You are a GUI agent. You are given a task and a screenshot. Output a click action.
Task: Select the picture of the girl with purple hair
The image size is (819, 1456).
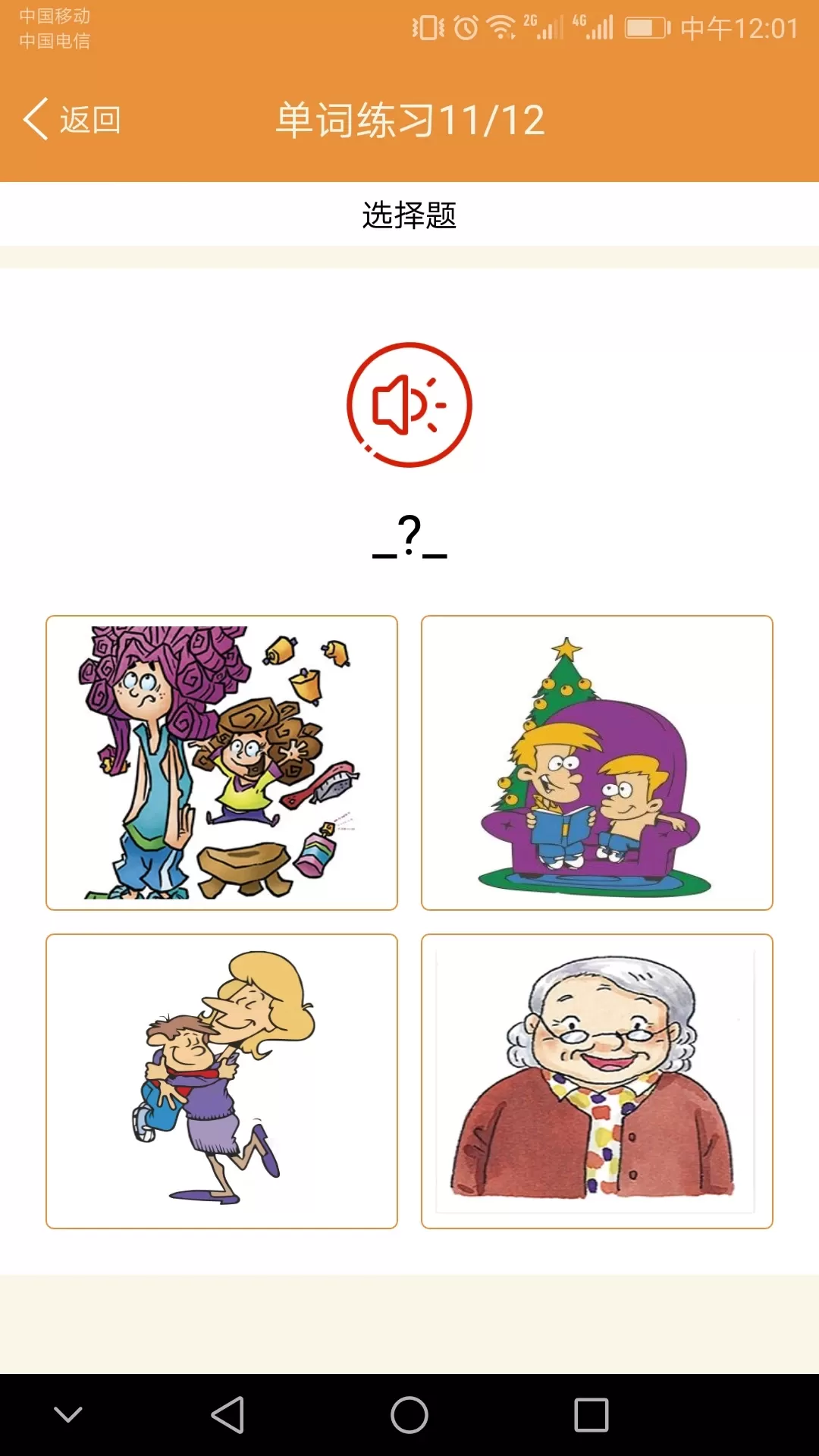pyautogui.click(x=221, y=763)
